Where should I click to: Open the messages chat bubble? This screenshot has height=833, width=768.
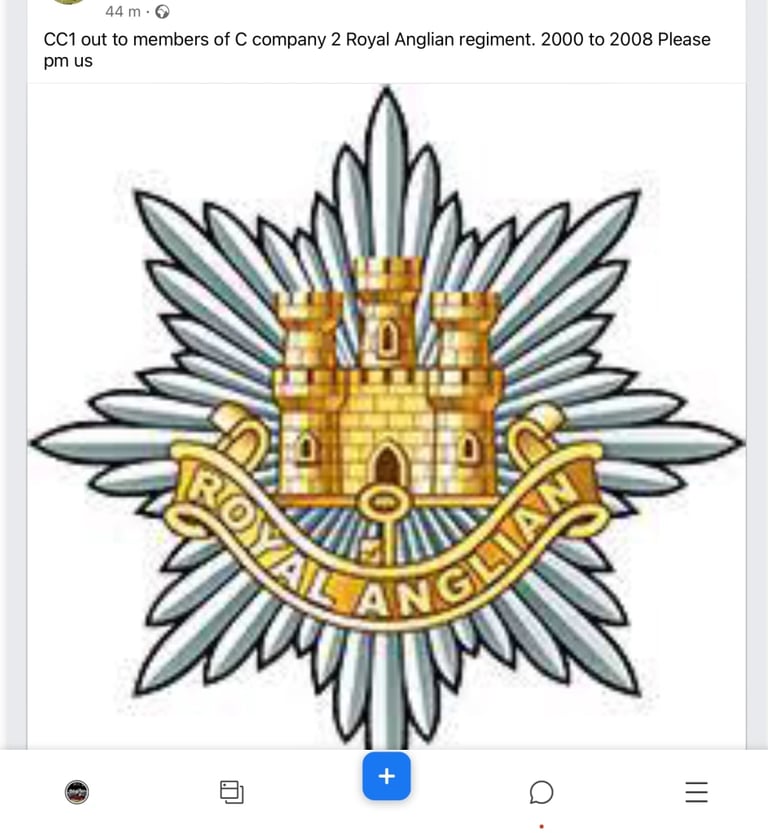(541, 793)
